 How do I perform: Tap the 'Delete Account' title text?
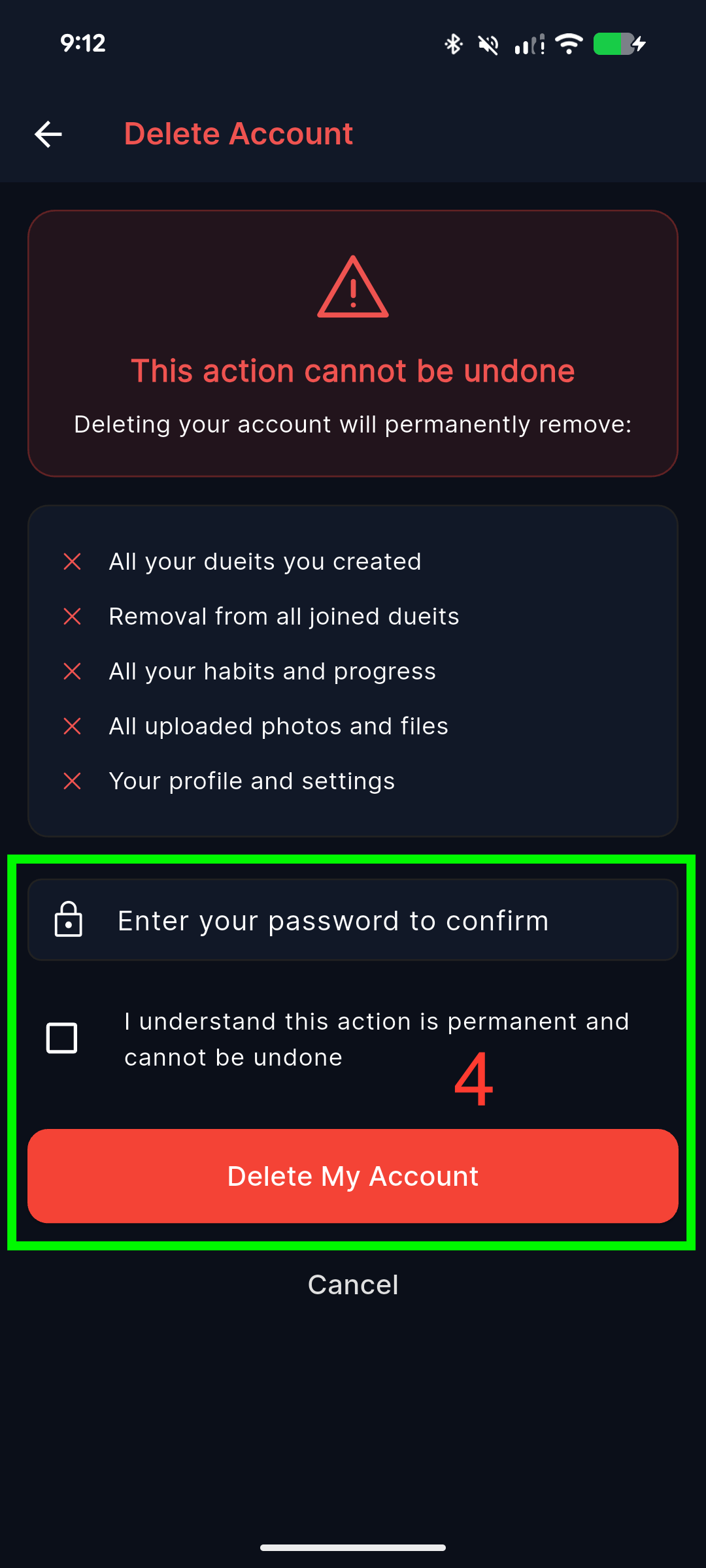coord(238,133)
